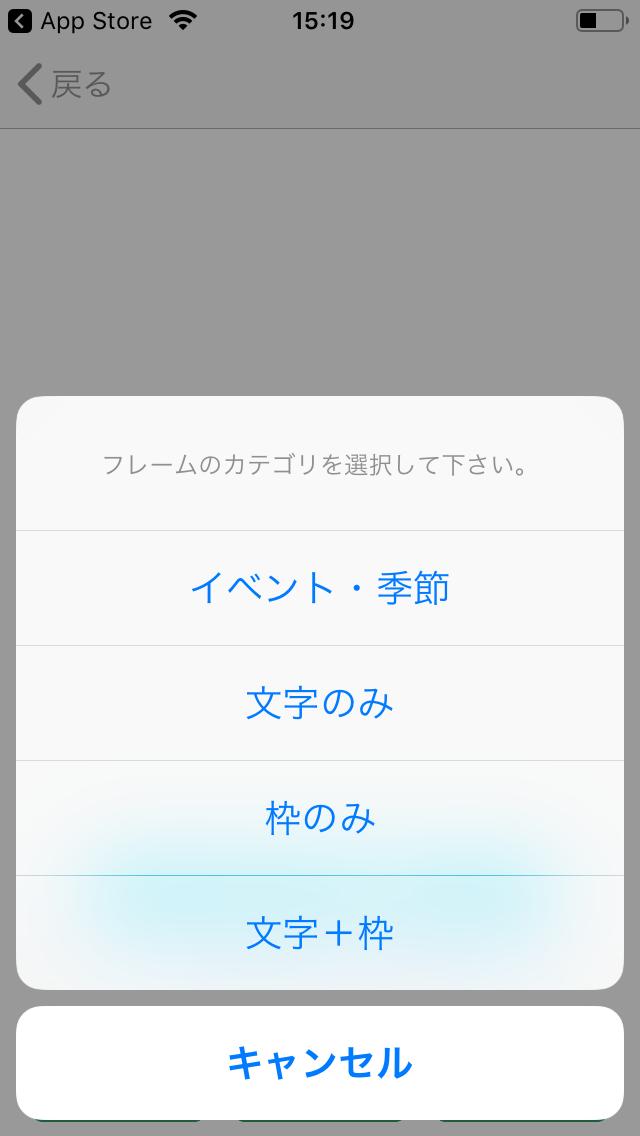Select the 文字＋枠 option
The height and width of the screenshot is (1136, 640).
click(320, 933)
